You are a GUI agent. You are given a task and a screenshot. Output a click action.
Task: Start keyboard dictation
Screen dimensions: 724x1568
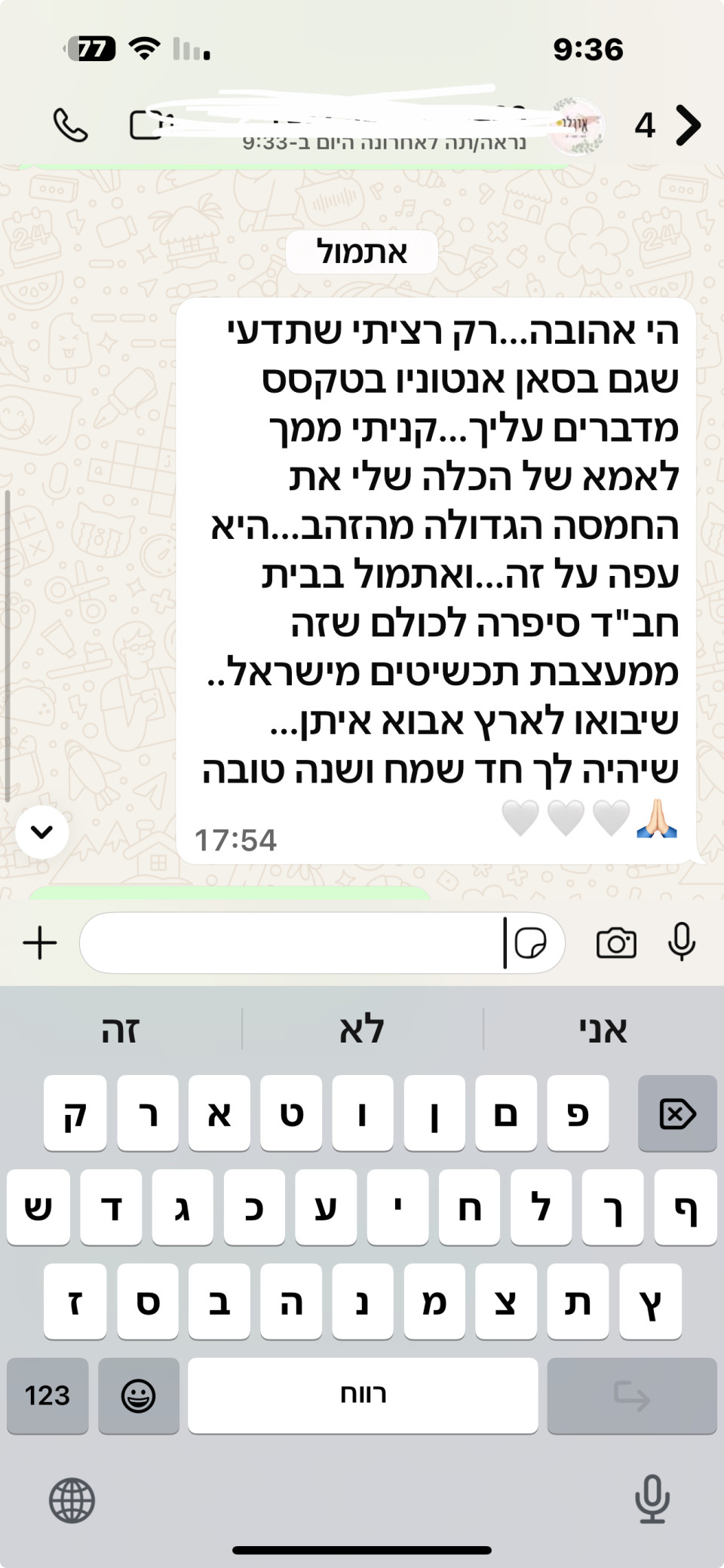tap(652, 1500)
